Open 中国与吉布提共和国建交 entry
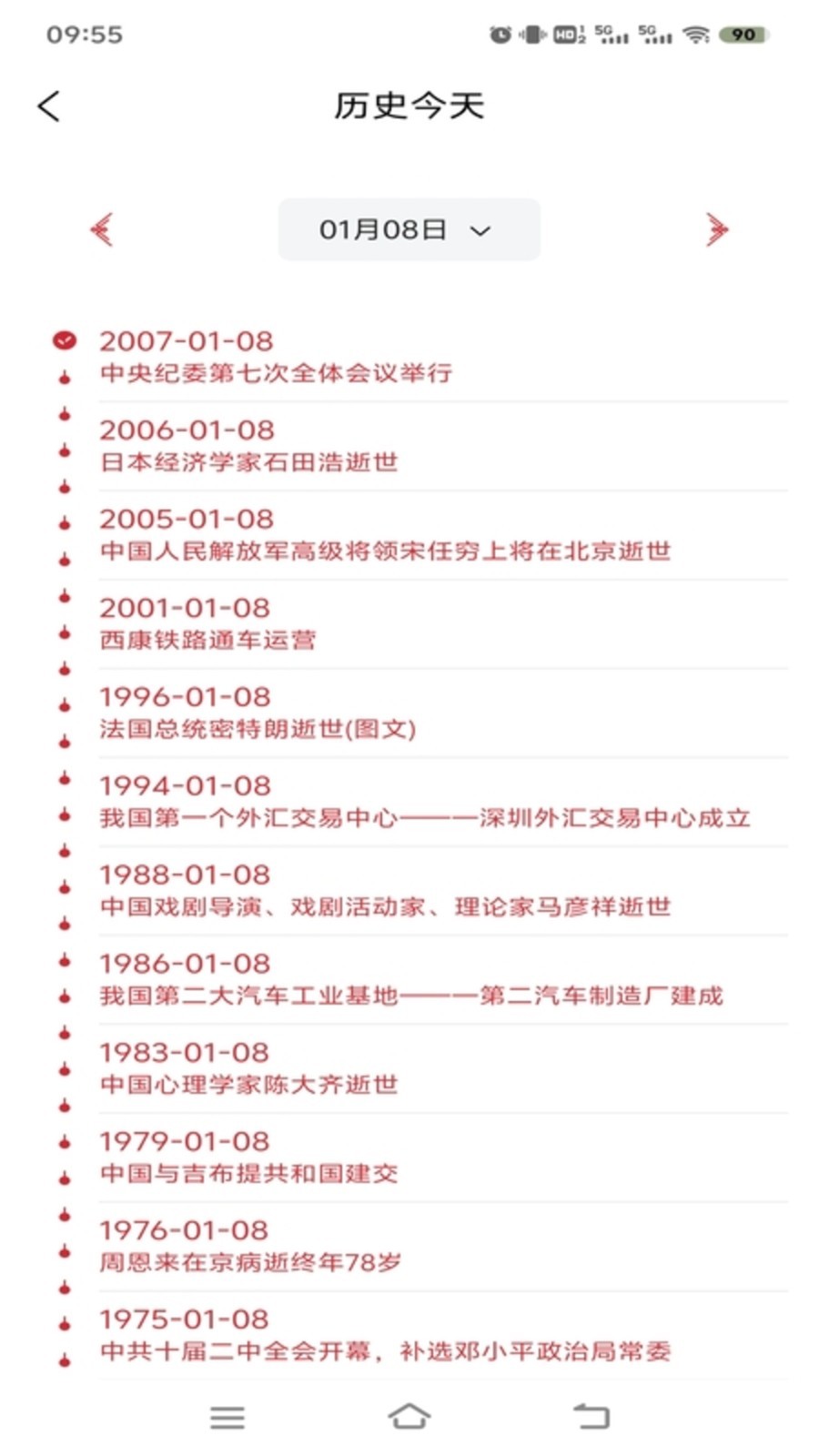This screenshot has height=1456, width=819. (443, 1158)
